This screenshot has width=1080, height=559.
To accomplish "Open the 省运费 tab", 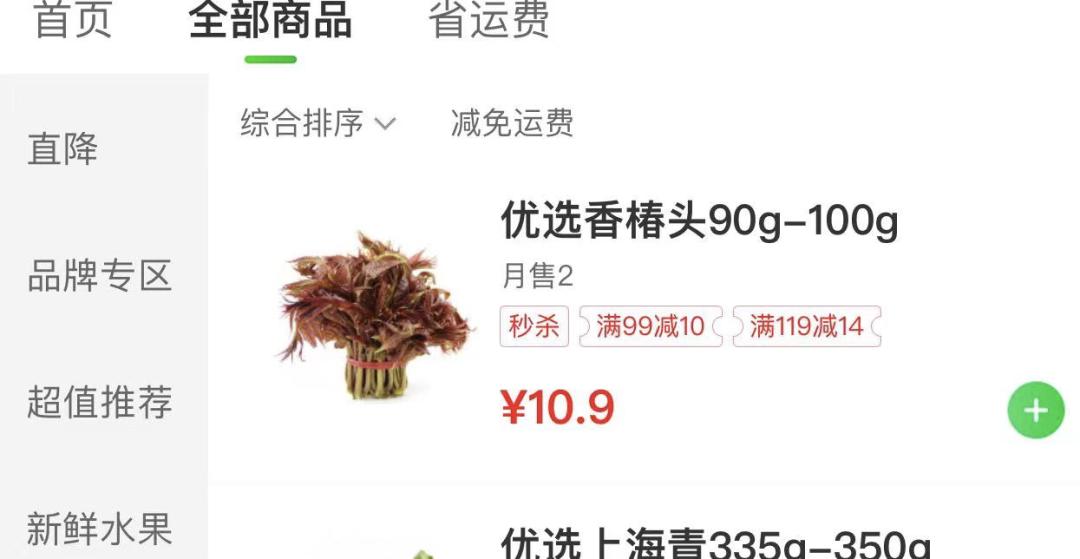I will pyautogui.click(x=489, y=20).
